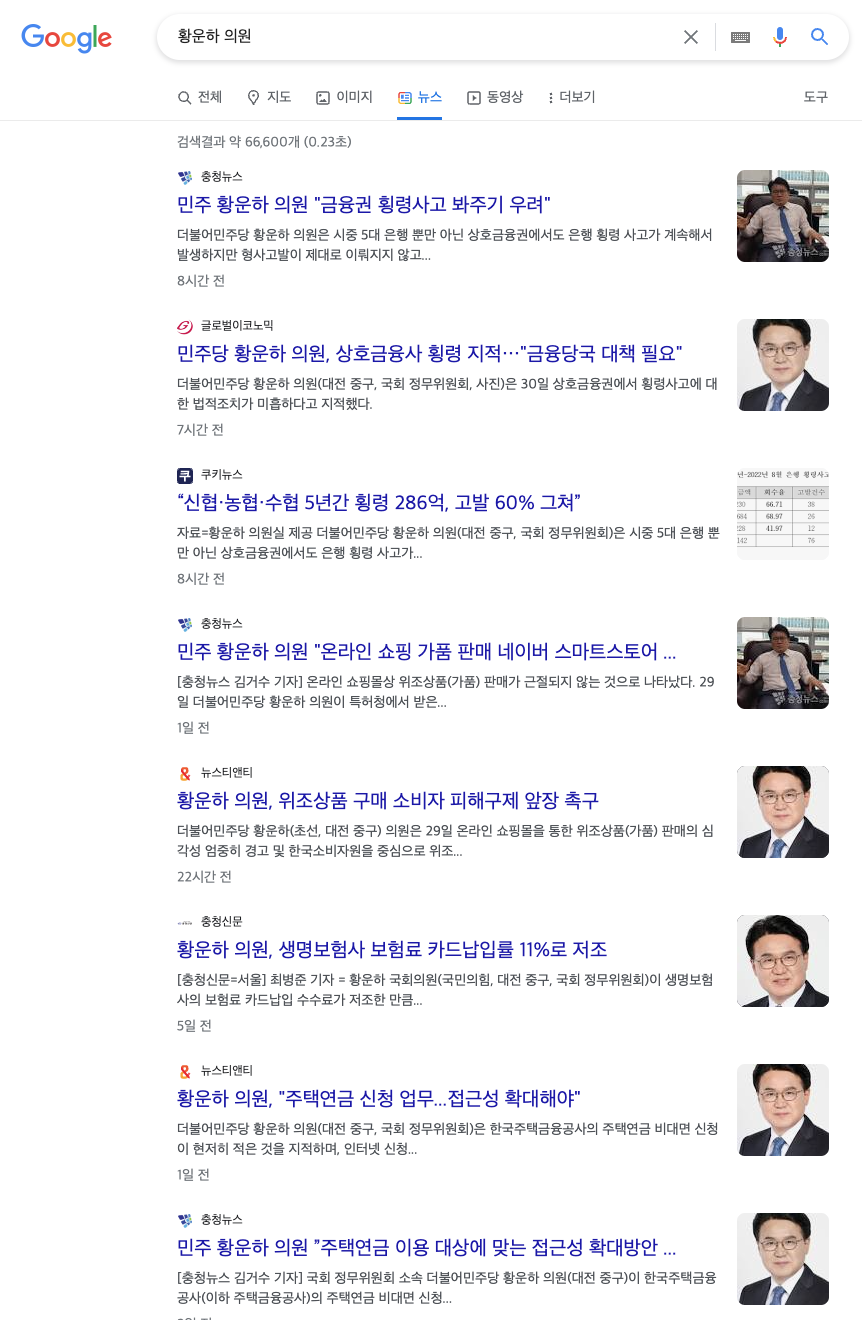
Task: Expand the 더보기 menu
Action: tap(571, 97)
